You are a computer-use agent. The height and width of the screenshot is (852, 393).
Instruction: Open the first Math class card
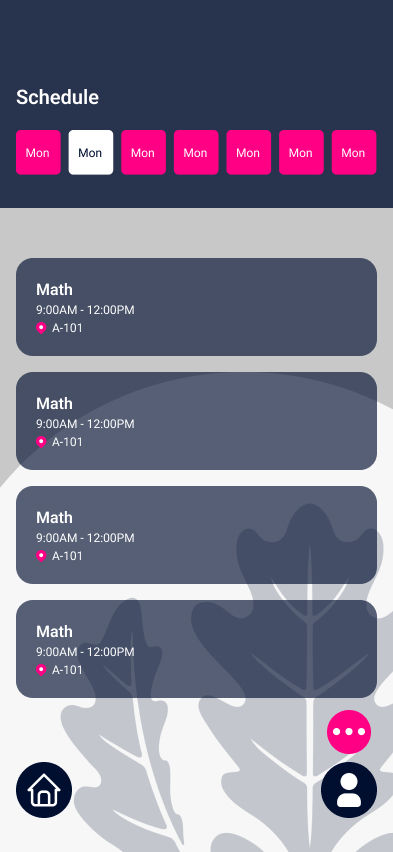point(196,307)
